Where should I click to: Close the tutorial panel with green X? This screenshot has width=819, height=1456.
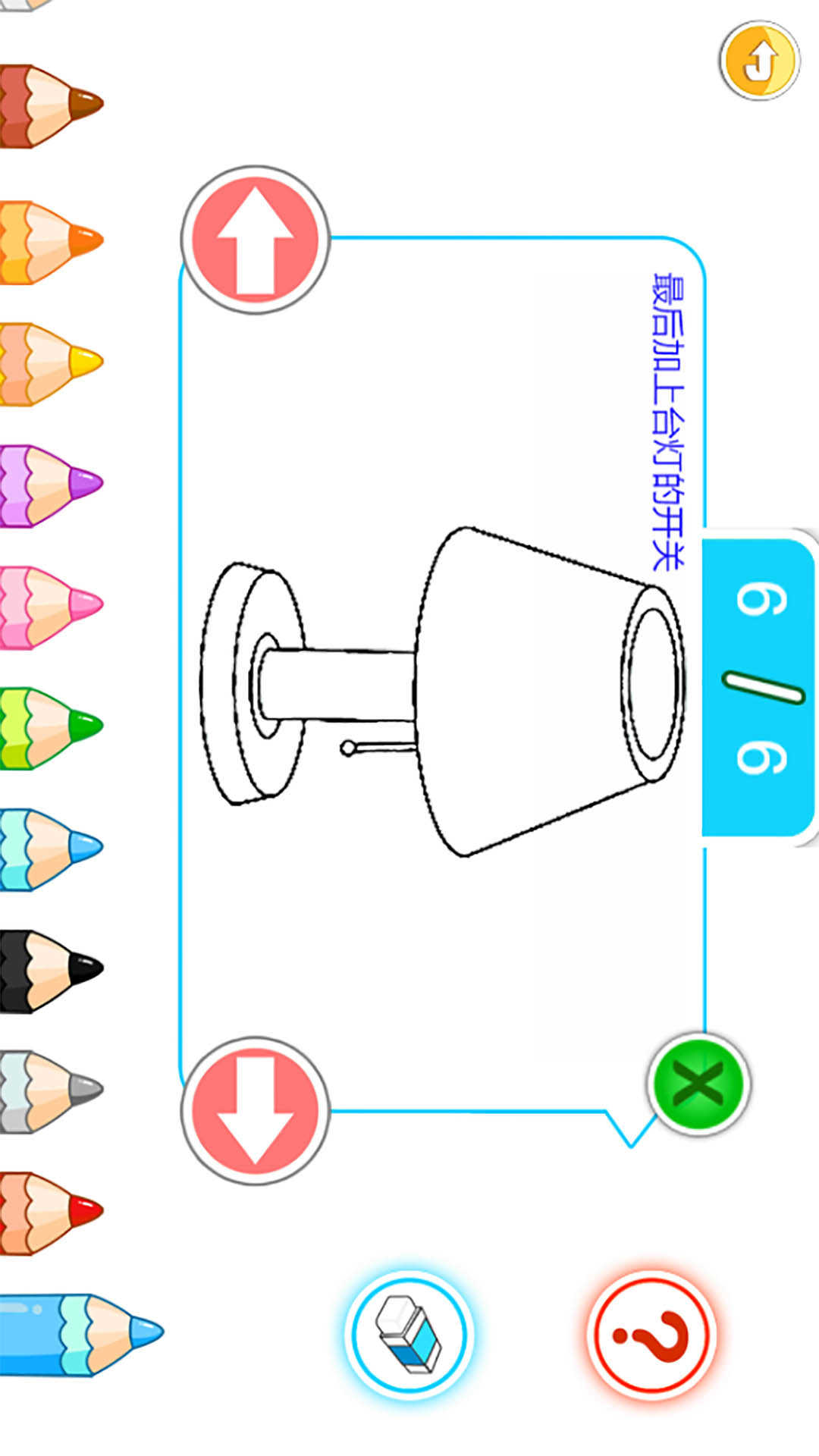[698, 1084]
